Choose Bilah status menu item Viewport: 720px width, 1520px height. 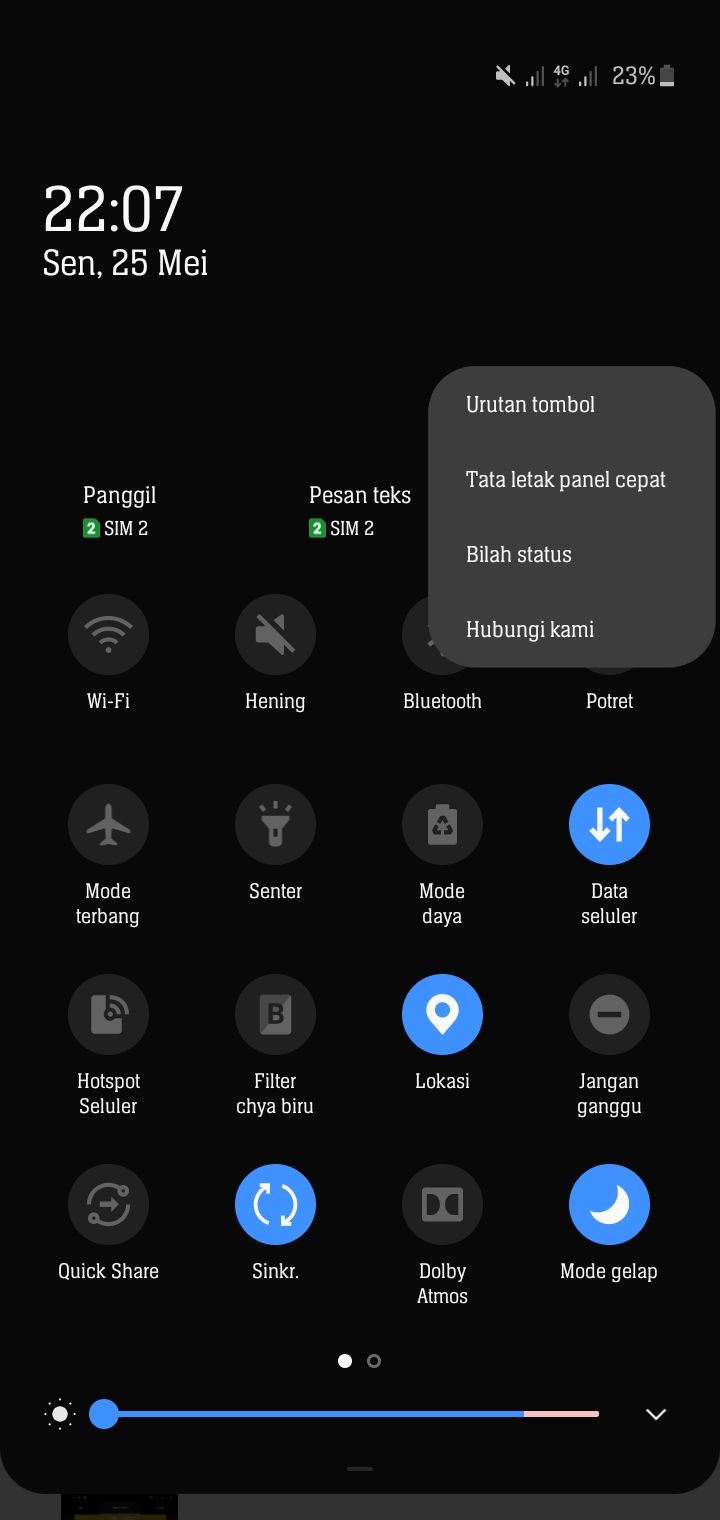click(x=518, y=555)
